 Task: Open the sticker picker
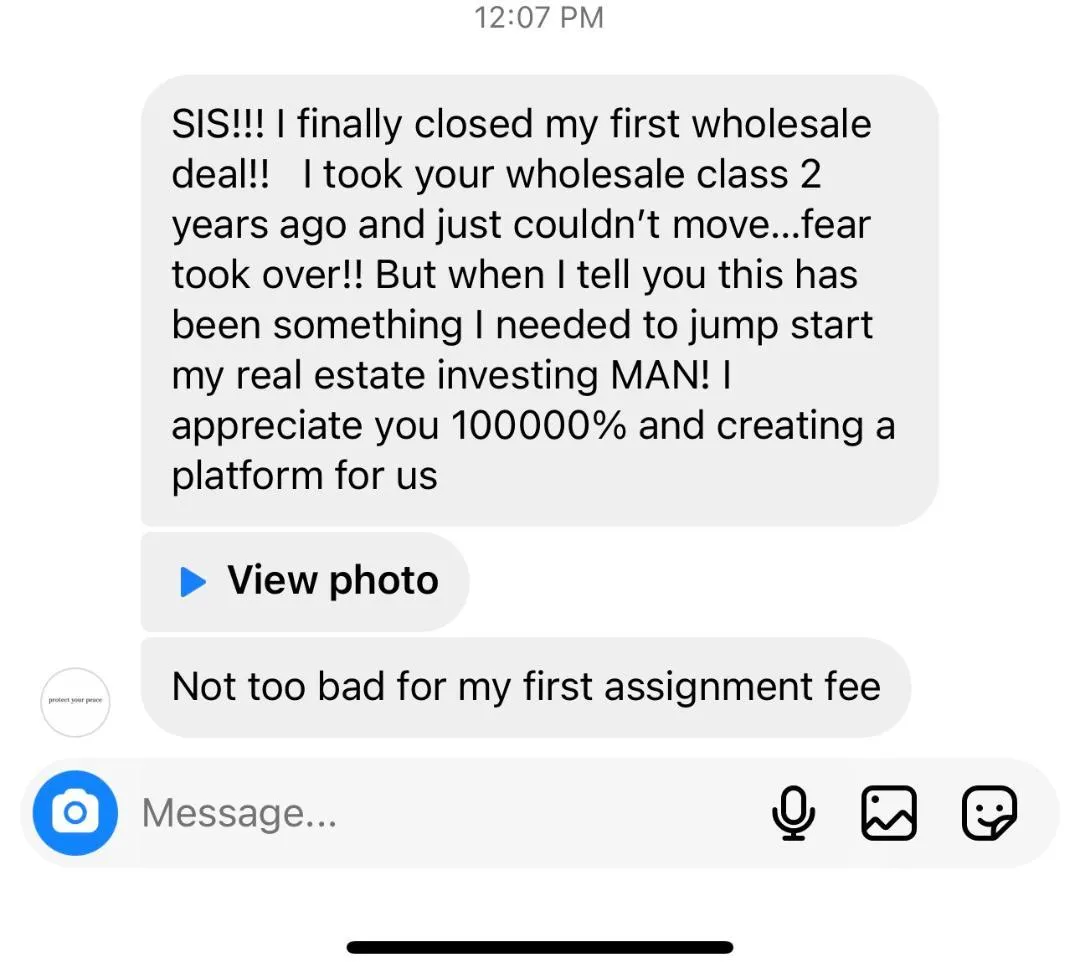click(989, 813)
